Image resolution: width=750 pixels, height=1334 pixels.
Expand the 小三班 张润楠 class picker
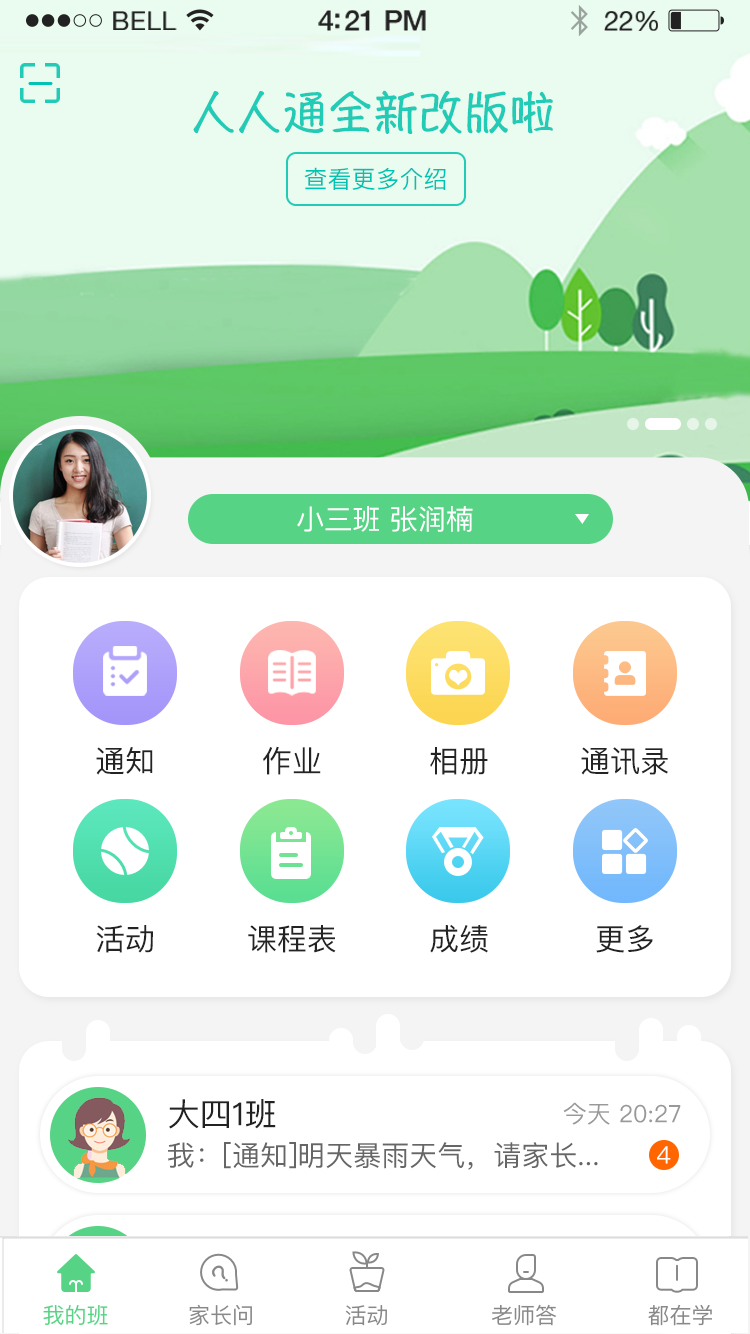400,519
